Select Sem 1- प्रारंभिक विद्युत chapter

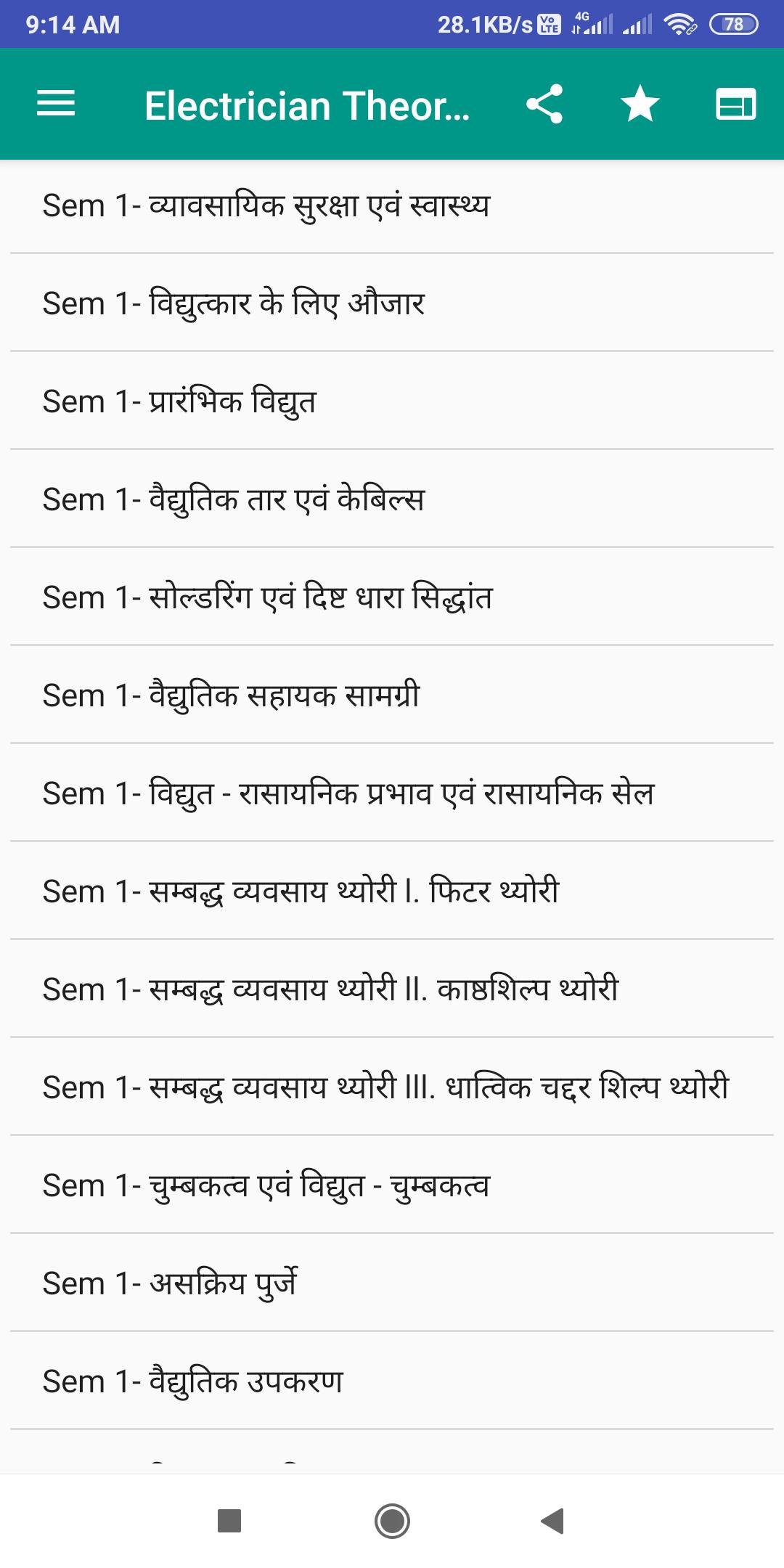(x=392, y=401)
